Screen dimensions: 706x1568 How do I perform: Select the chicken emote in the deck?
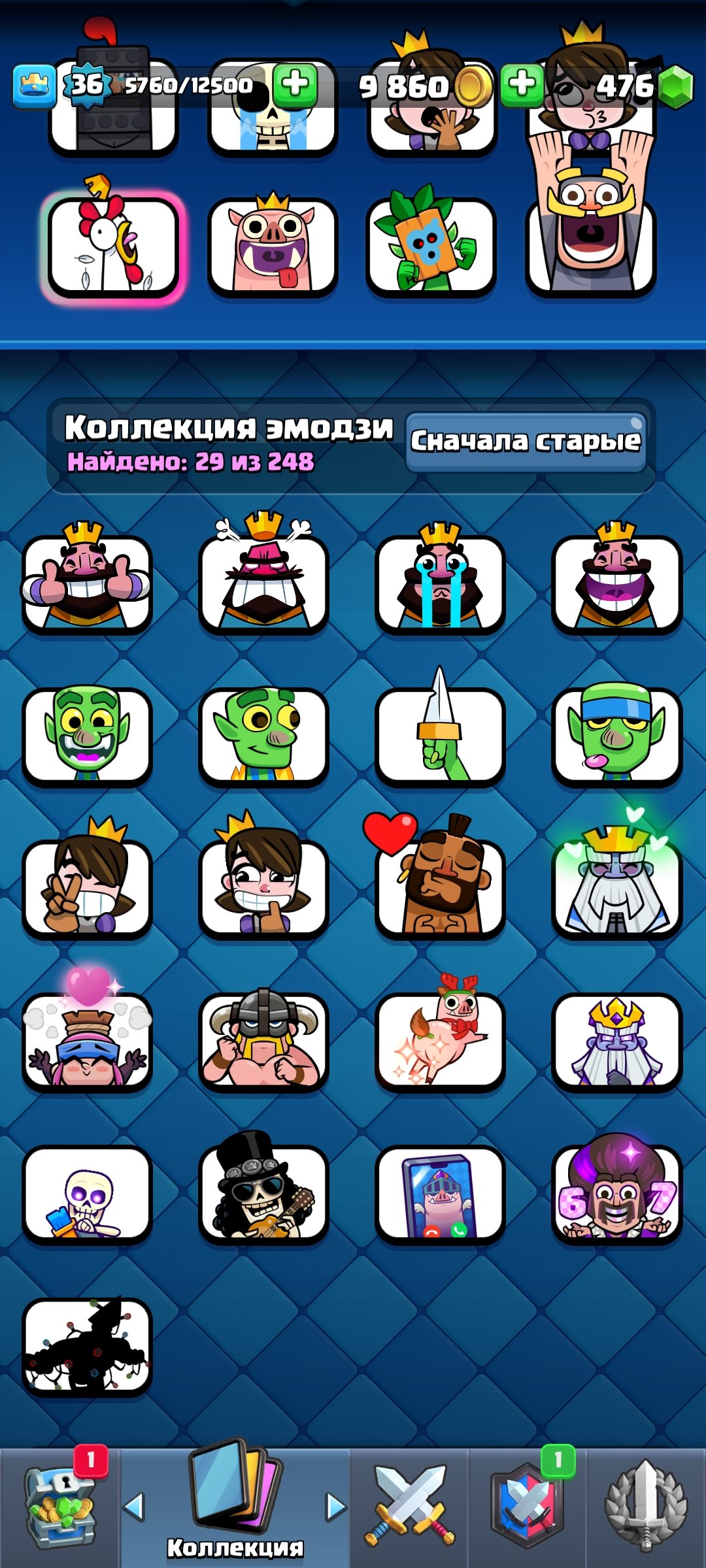pyautogui.click(x=113, y=245)
